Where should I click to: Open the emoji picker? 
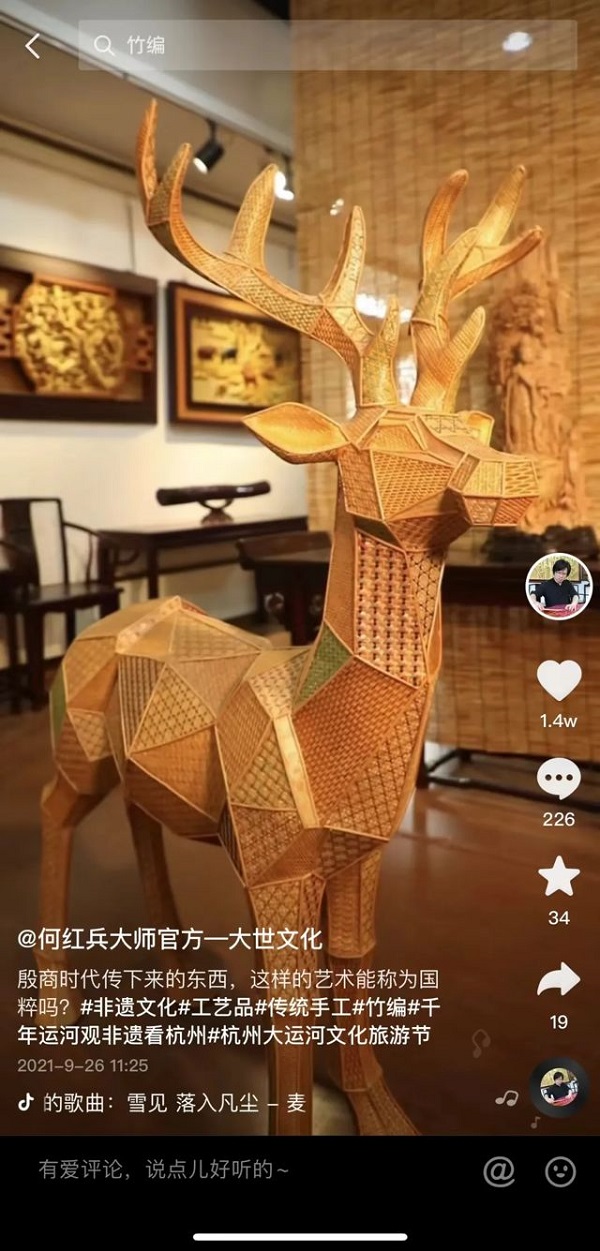[560, 1170]
